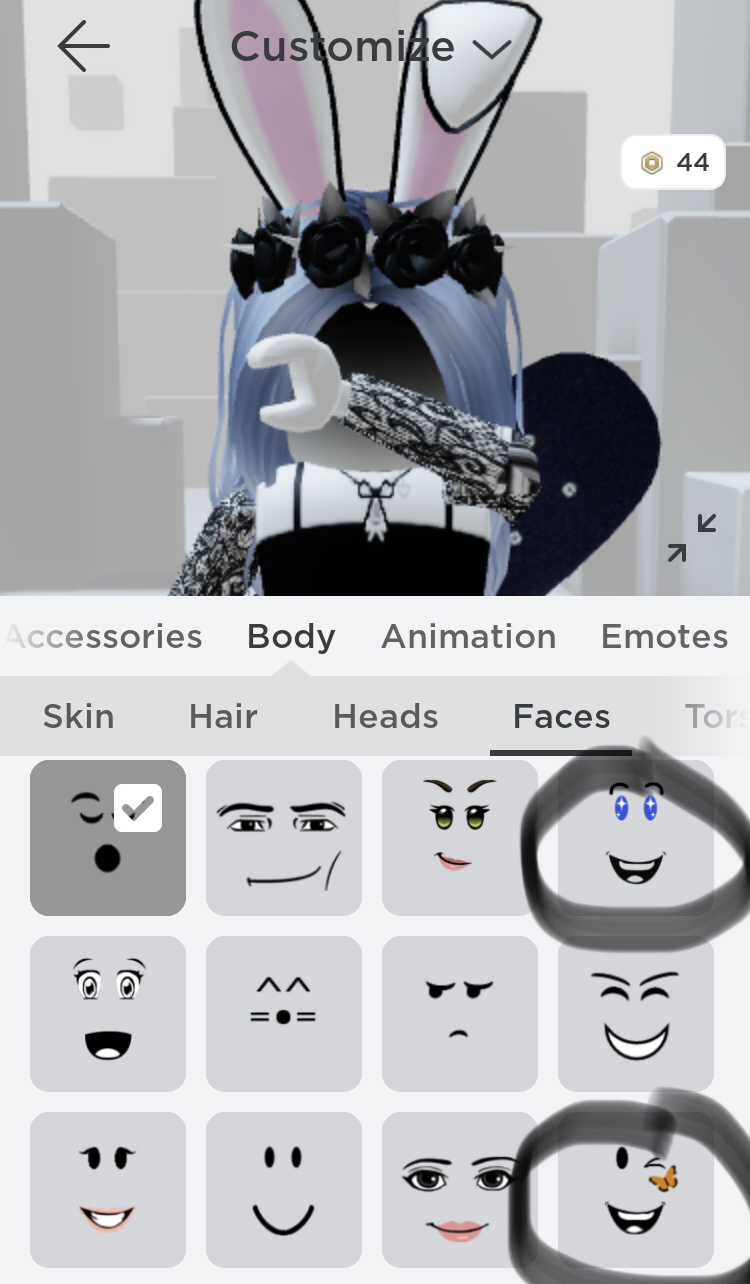Screen dimensions: 750x1284
Task: Open the Hair subcategory
Action: 223,717
